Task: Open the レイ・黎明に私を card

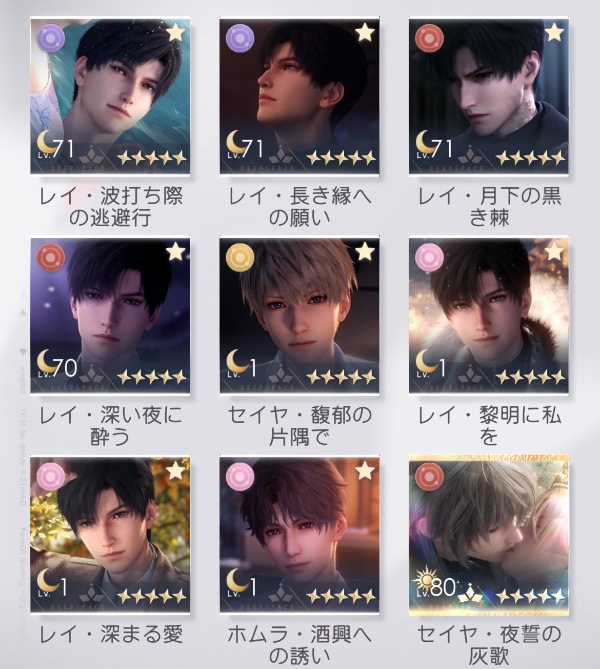Action: [x=488, y=312]
